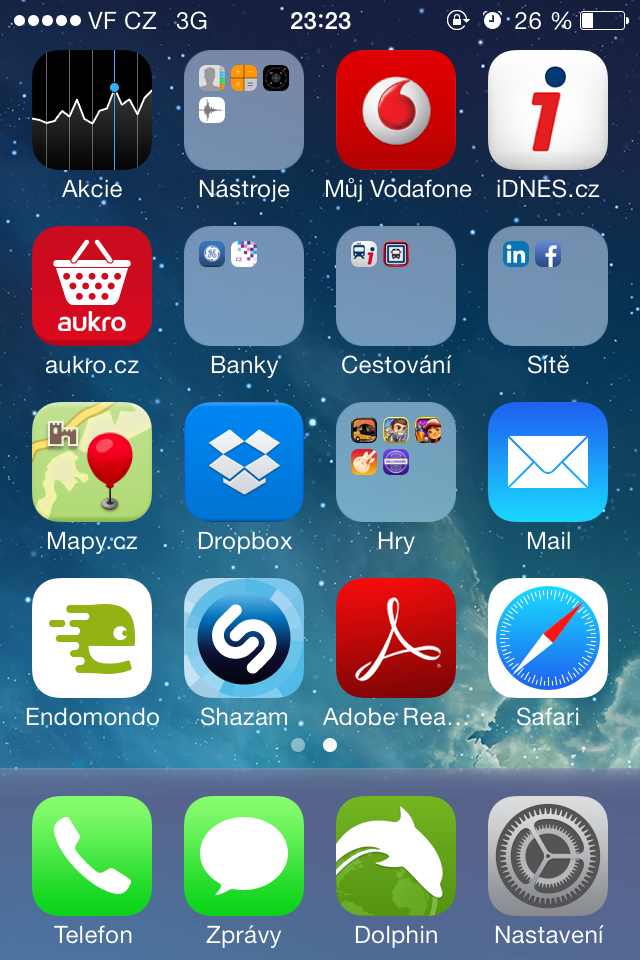Open the Nástroje folder
This screenshot has width=640, height=960.
pyautogui.click(x=244, y=110)
